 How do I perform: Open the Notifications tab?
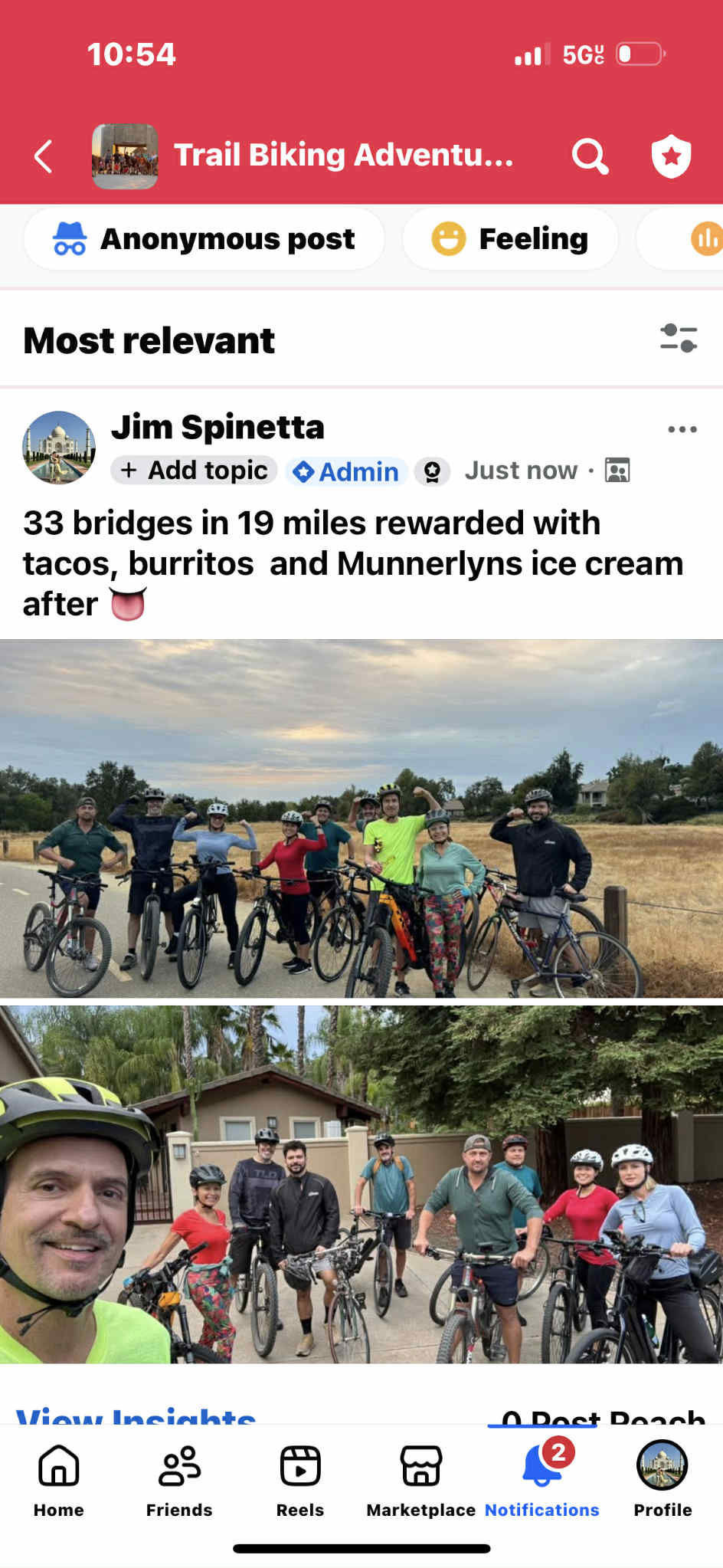coord(541,1478)
